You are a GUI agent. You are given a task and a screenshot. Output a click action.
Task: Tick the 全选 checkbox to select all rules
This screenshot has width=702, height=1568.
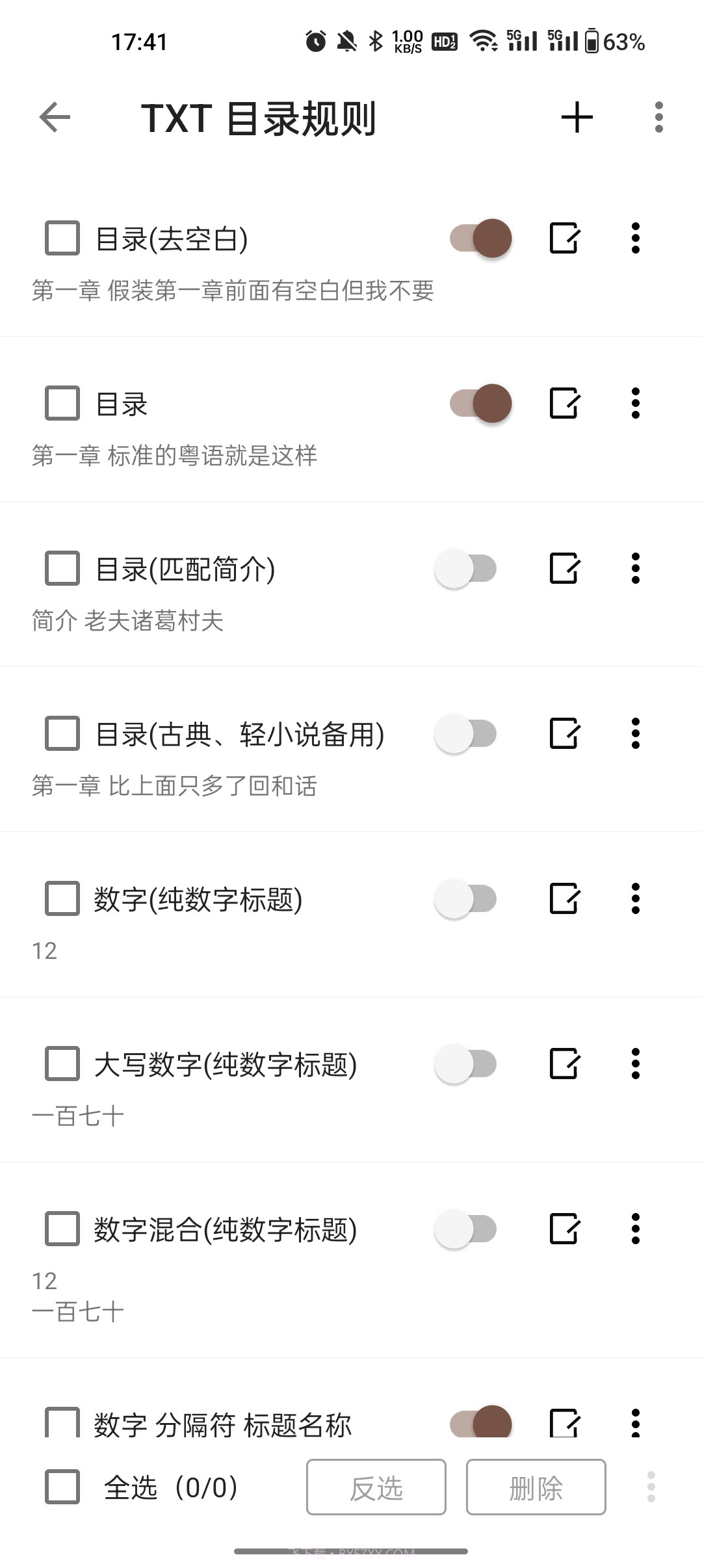(x=61, y=1487)
